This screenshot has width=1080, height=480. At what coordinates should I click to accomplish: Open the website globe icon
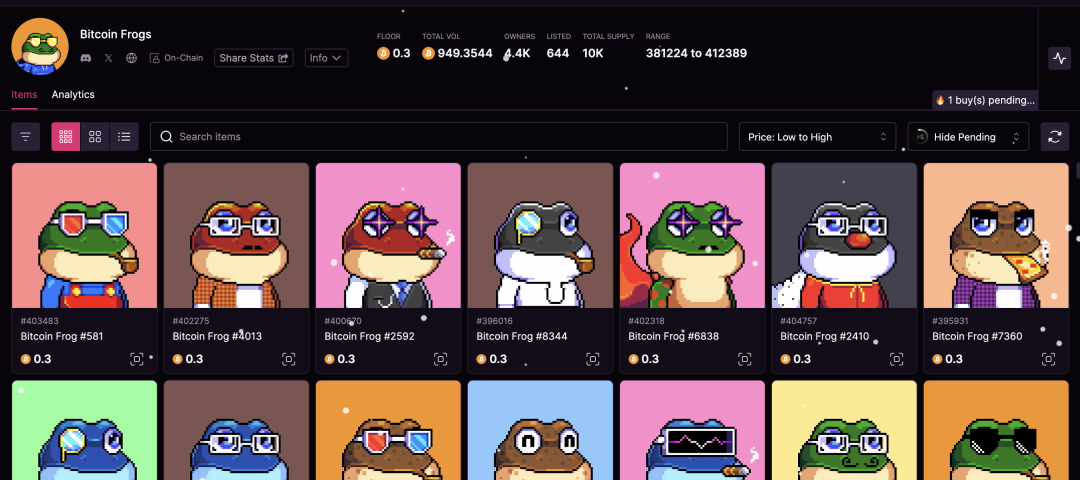point(131,58)
